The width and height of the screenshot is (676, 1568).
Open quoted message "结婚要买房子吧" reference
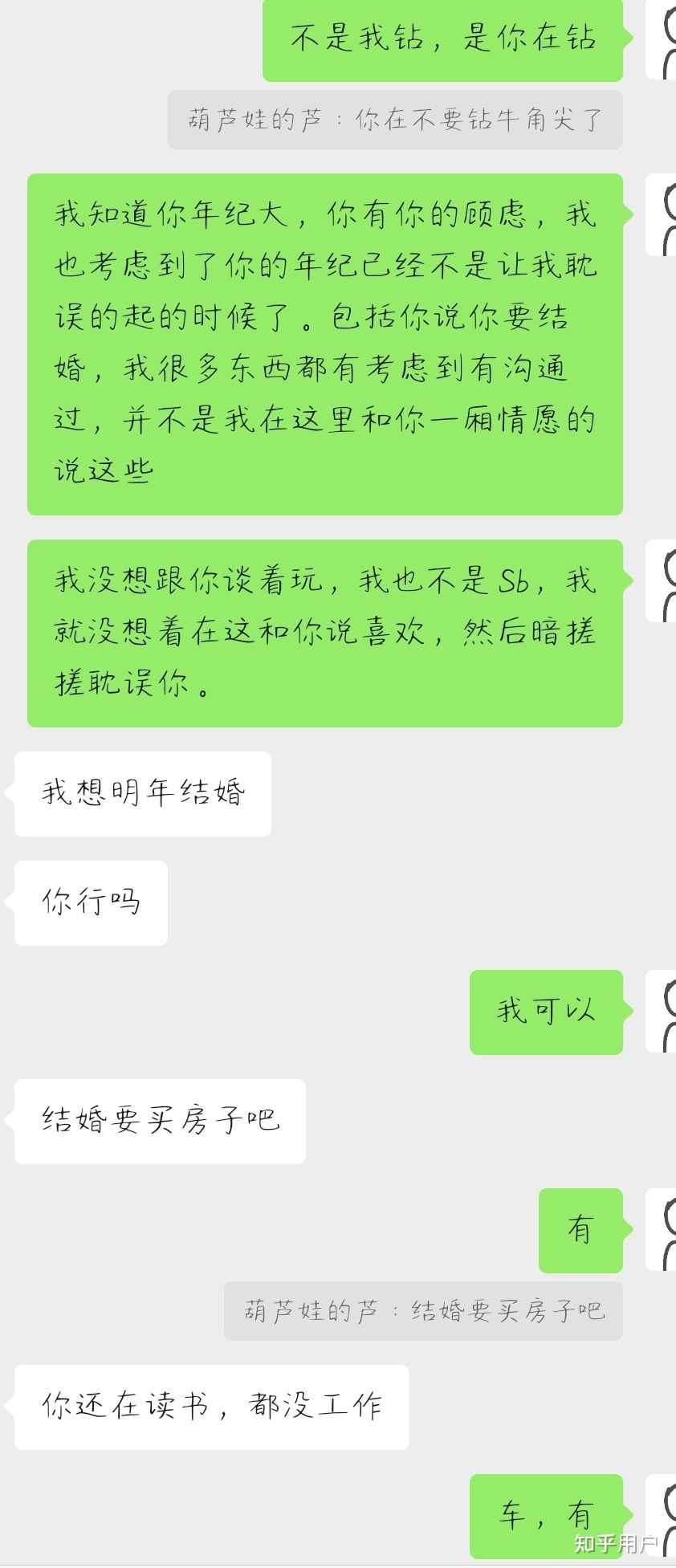(x=423, y=1311)
